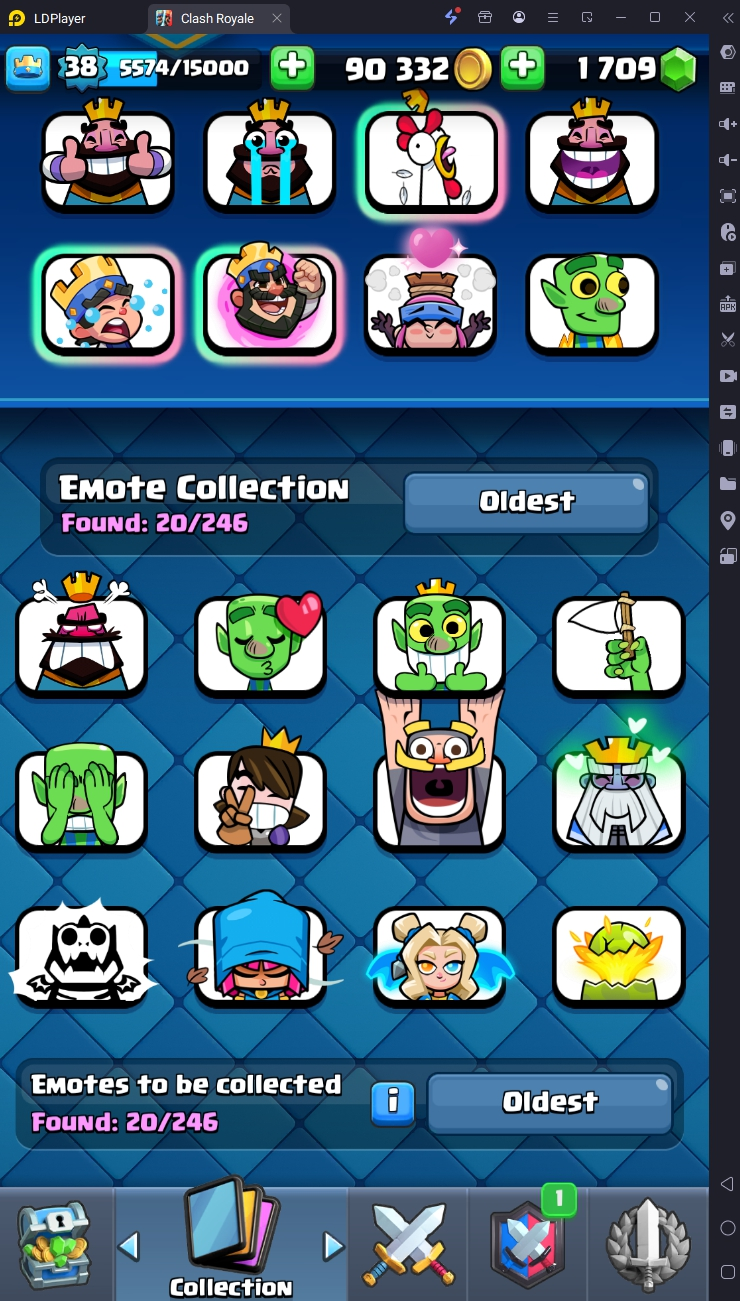This screenshot has height=1301, width=740.
Task: Change Emotes to be collected sort order
Action: pyautogui.click(x=550, y=1102)
